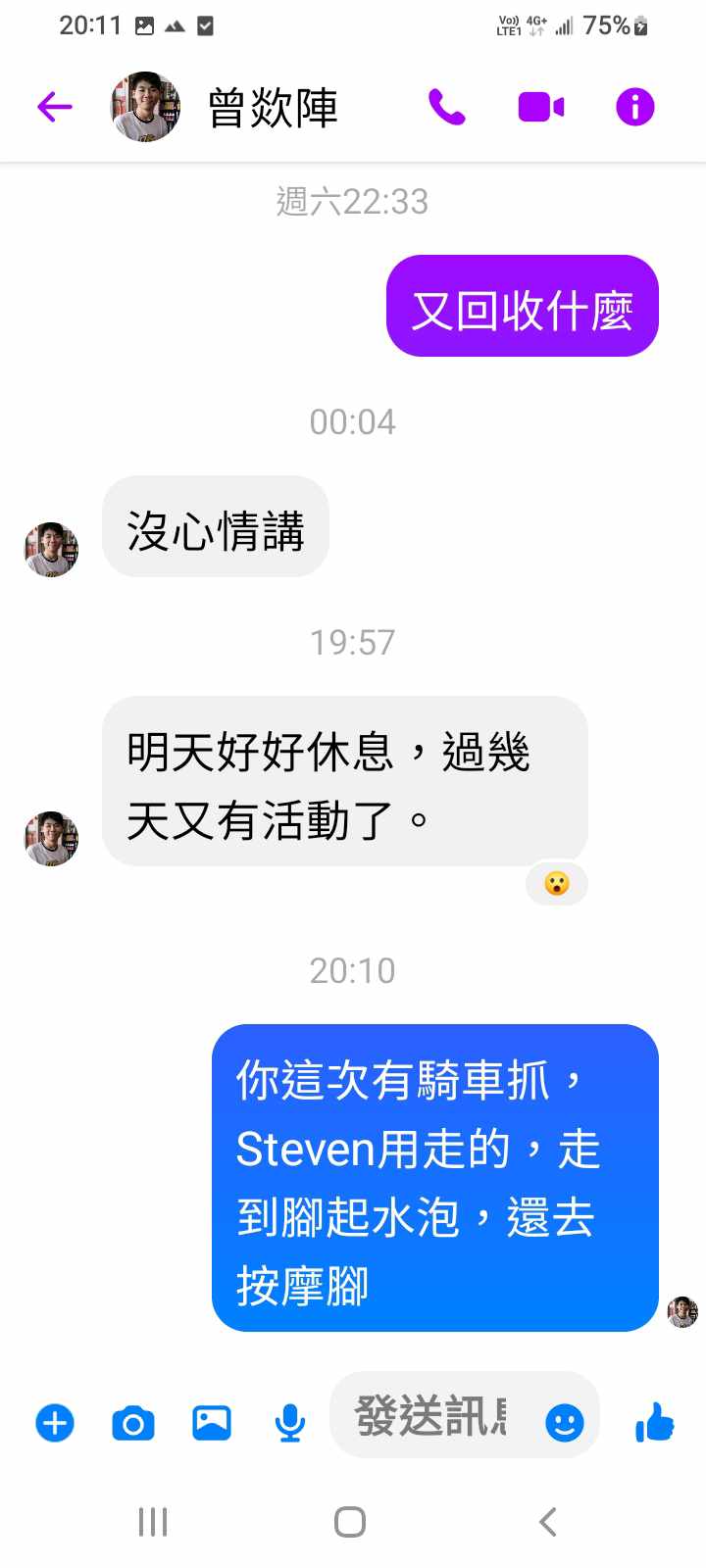
Task: Open the photo gallery picker
Action: (x=212, y=1422)
